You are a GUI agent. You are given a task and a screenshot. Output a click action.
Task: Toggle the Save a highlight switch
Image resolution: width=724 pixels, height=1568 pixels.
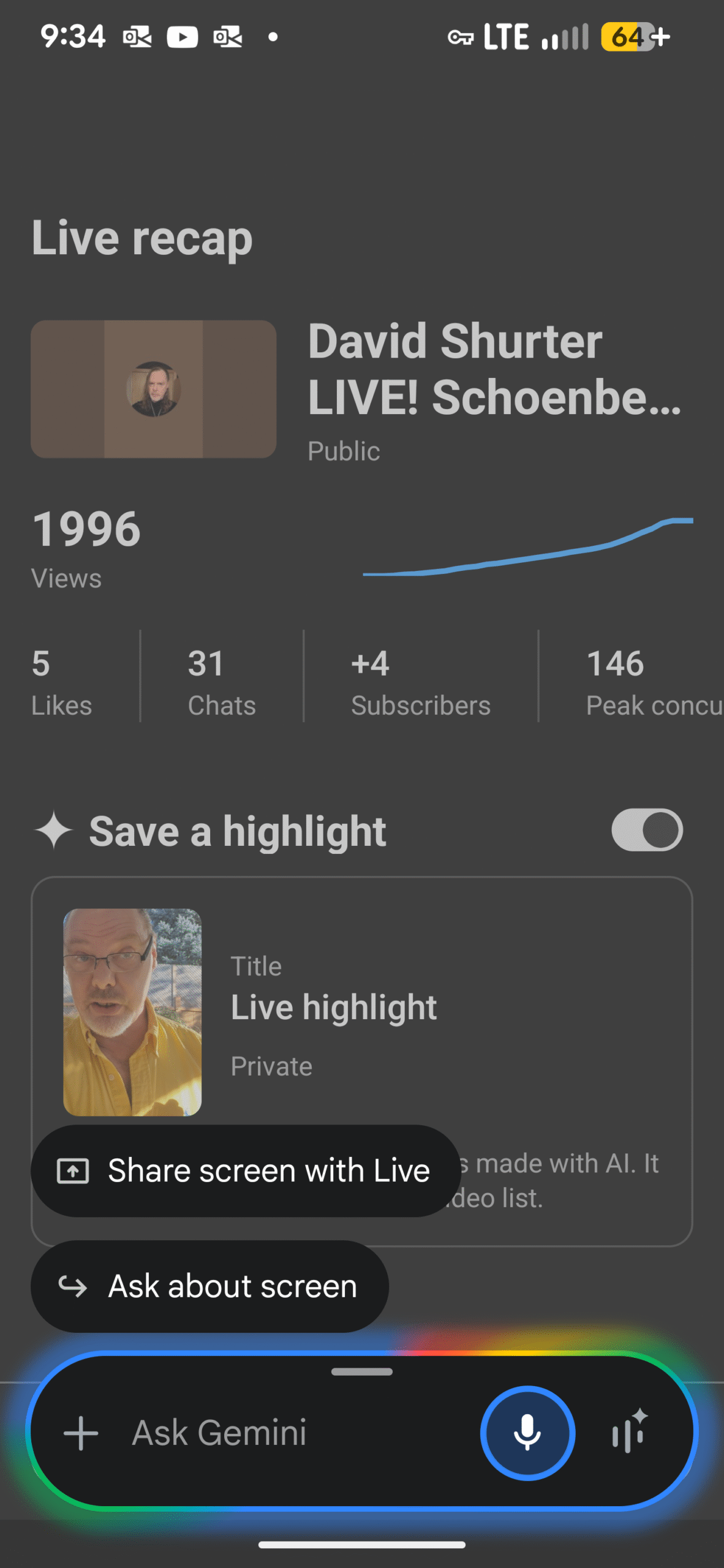click(x=647, y=830)
